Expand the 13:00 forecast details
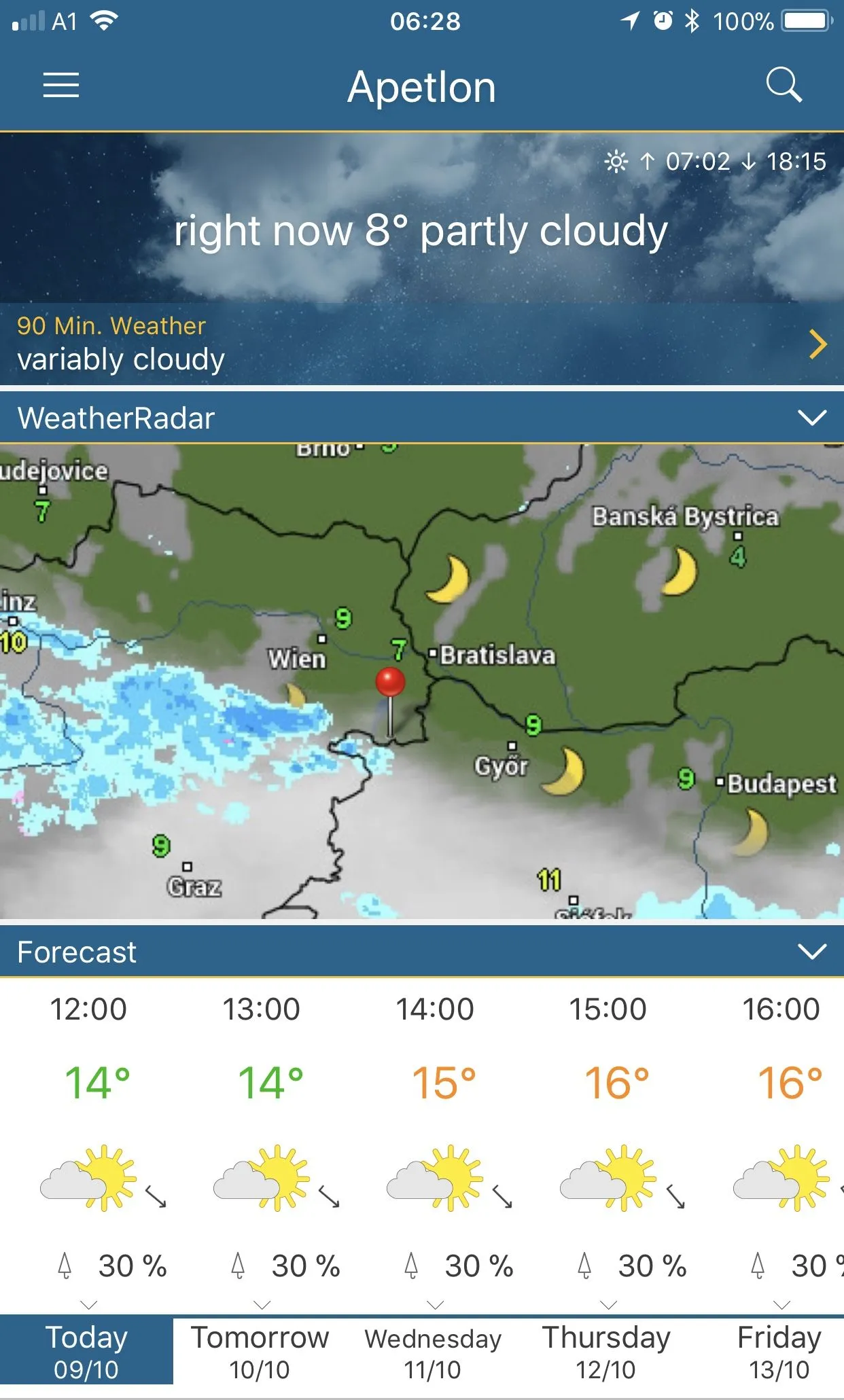Screen dimensions: 844x1400 click(x=262, y=1304)
